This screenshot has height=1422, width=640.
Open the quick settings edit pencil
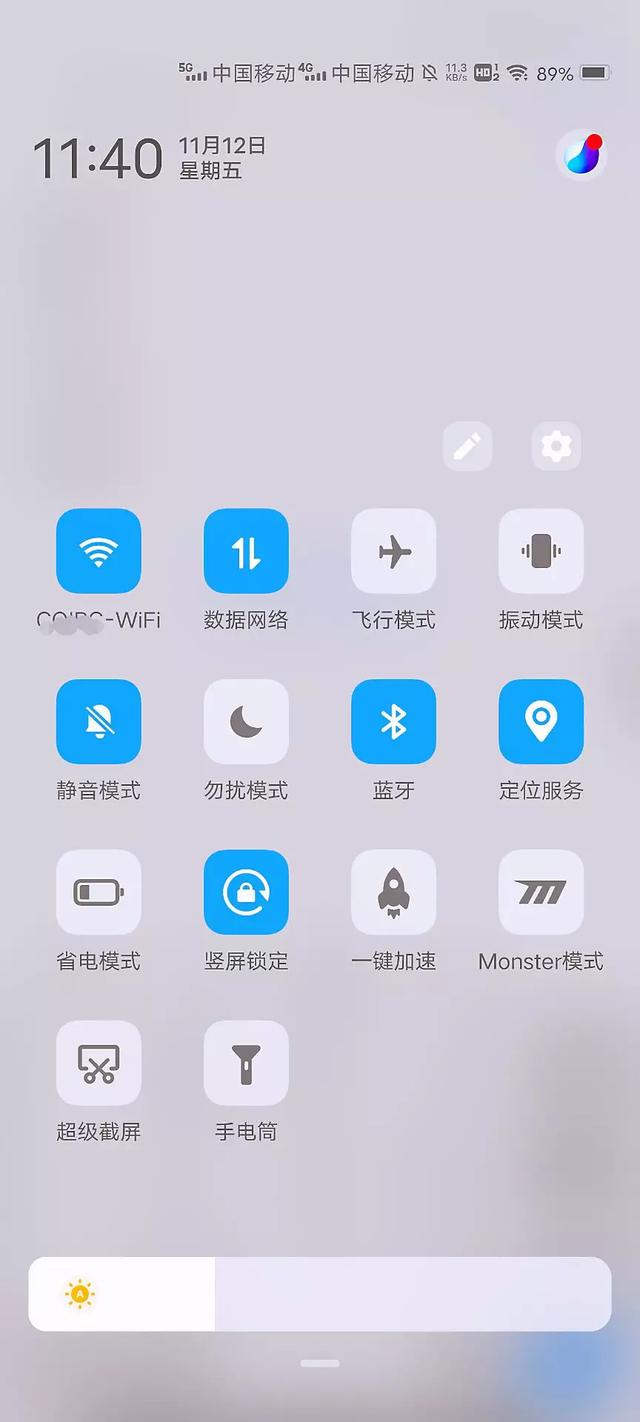tap(467, 446)
